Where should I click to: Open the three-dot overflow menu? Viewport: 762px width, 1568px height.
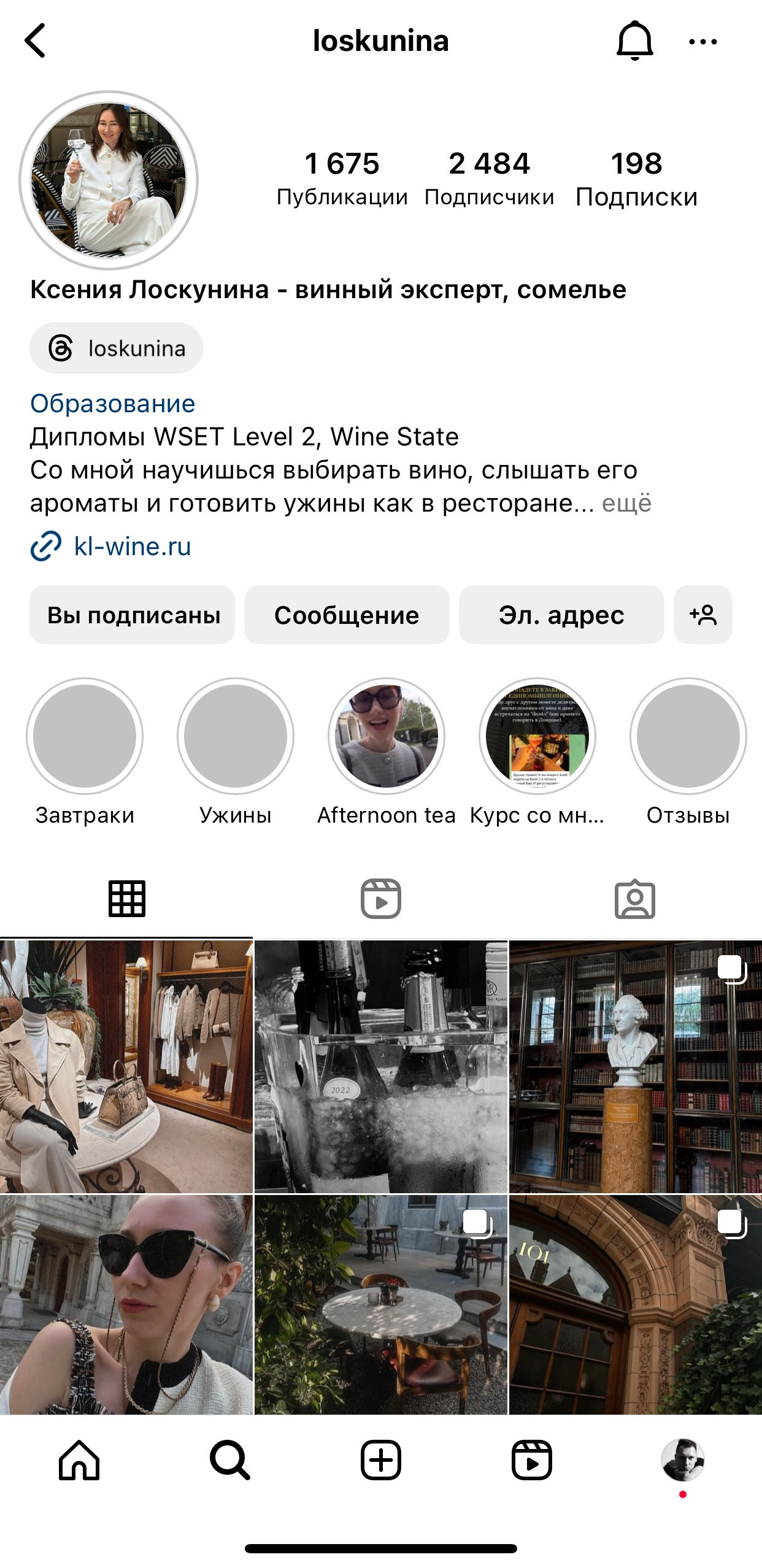click(x=703, y=42)
